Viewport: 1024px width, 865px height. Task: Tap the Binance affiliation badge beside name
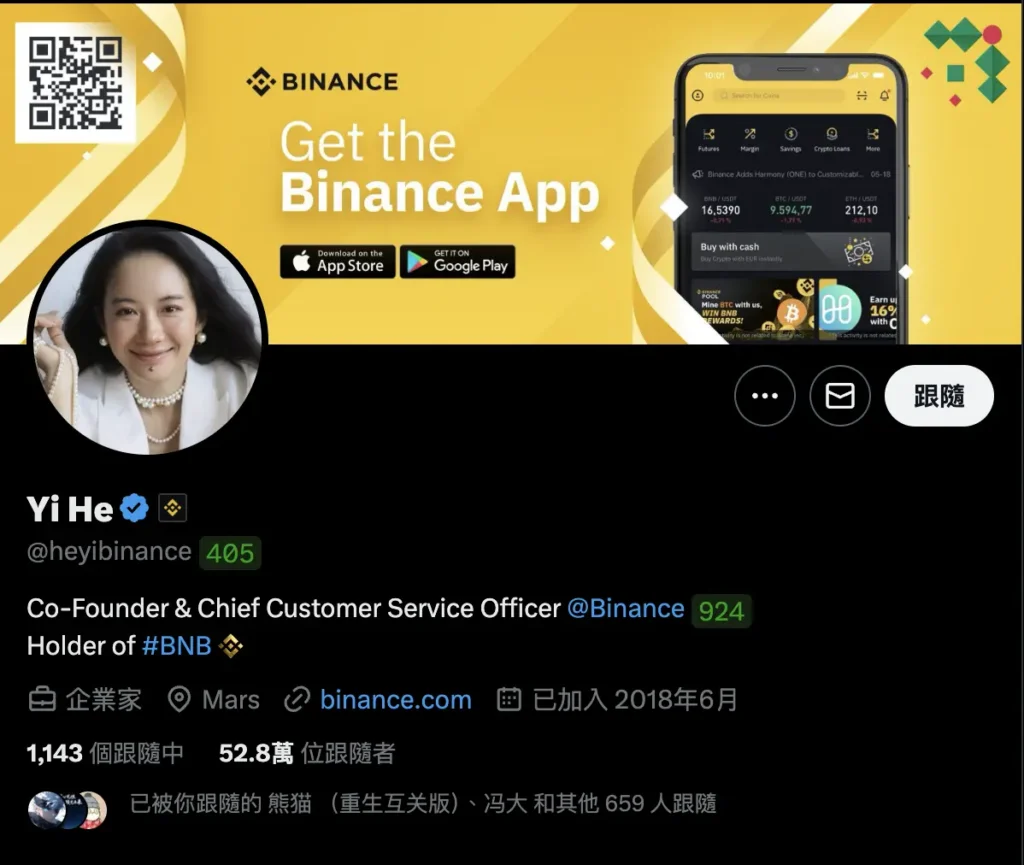pyautogui.click(x=172, y=509)
